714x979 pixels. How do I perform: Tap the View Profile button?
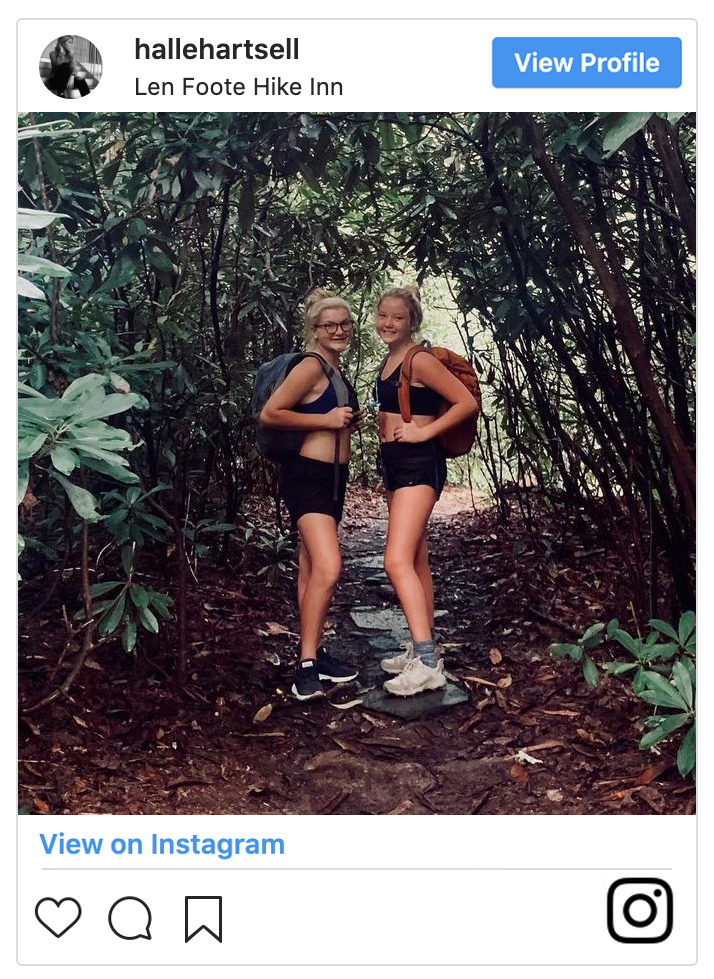point(586,63)
